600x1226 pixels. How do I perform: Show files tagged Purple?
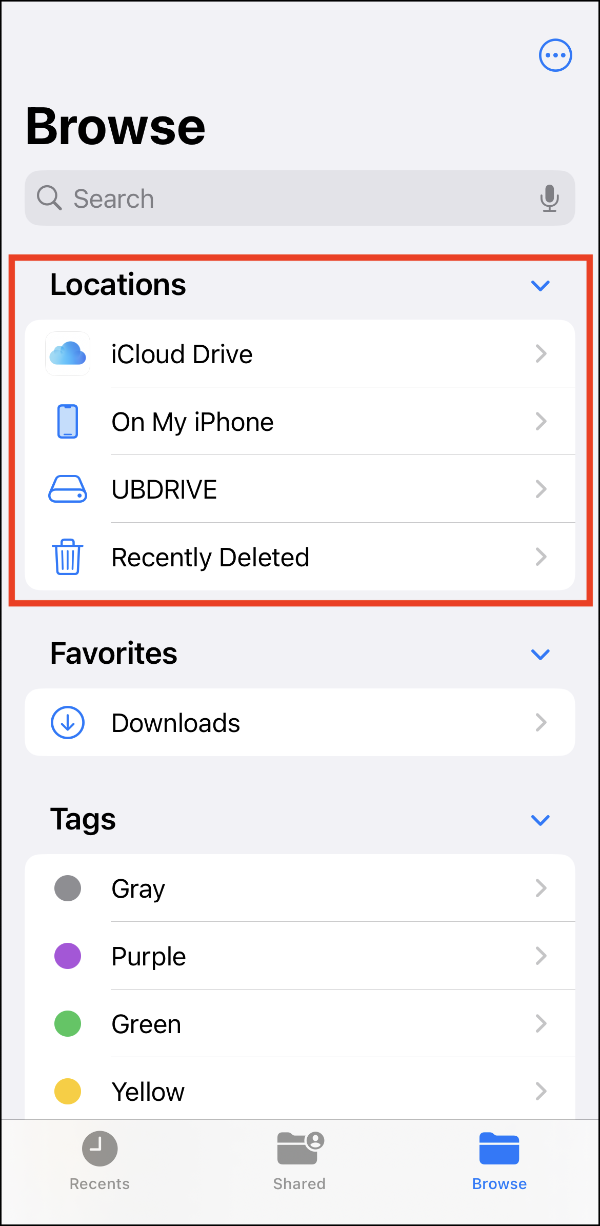(300, 956)
